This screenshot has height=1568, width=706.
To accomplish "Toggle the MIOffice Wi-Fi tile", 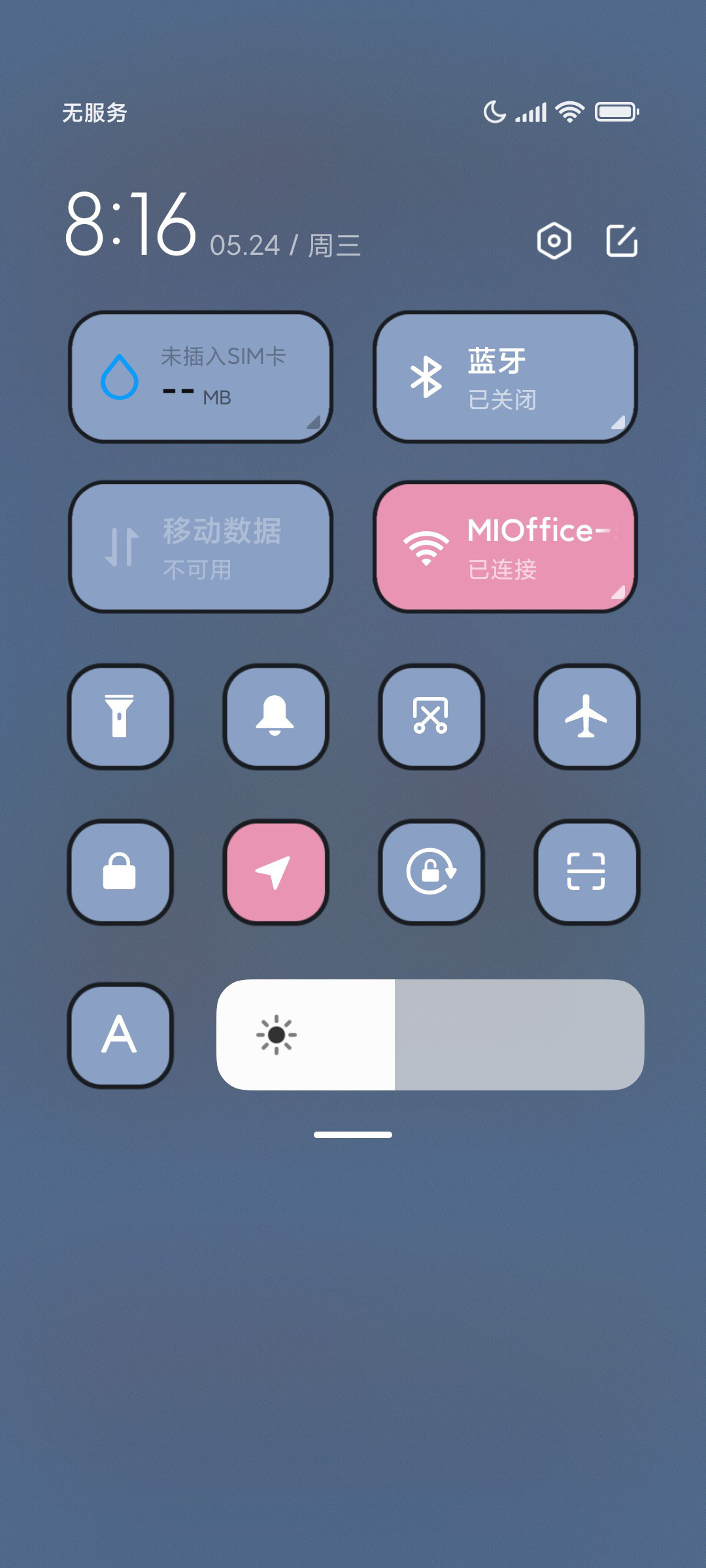I will coord(505,547).
